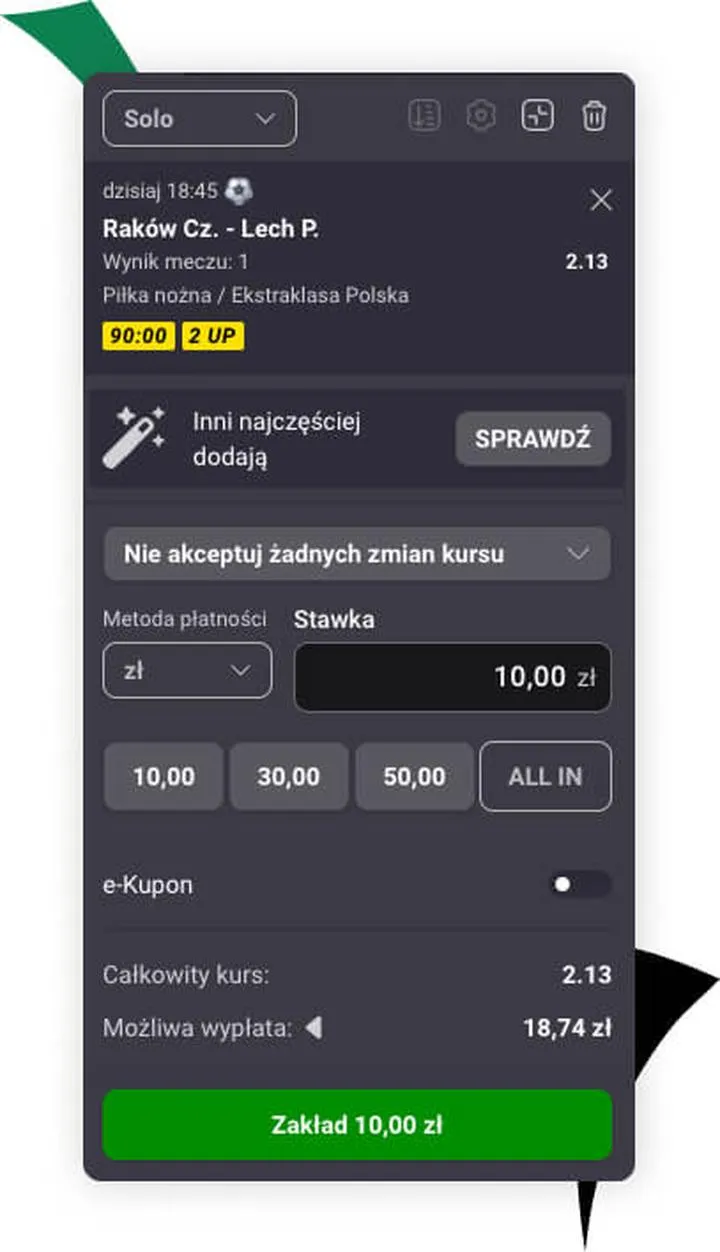Screen dimensions: 720x1252
Task: Click the trash icon to clear coupon
Action: pyautogui.click(x=595, y=116)
